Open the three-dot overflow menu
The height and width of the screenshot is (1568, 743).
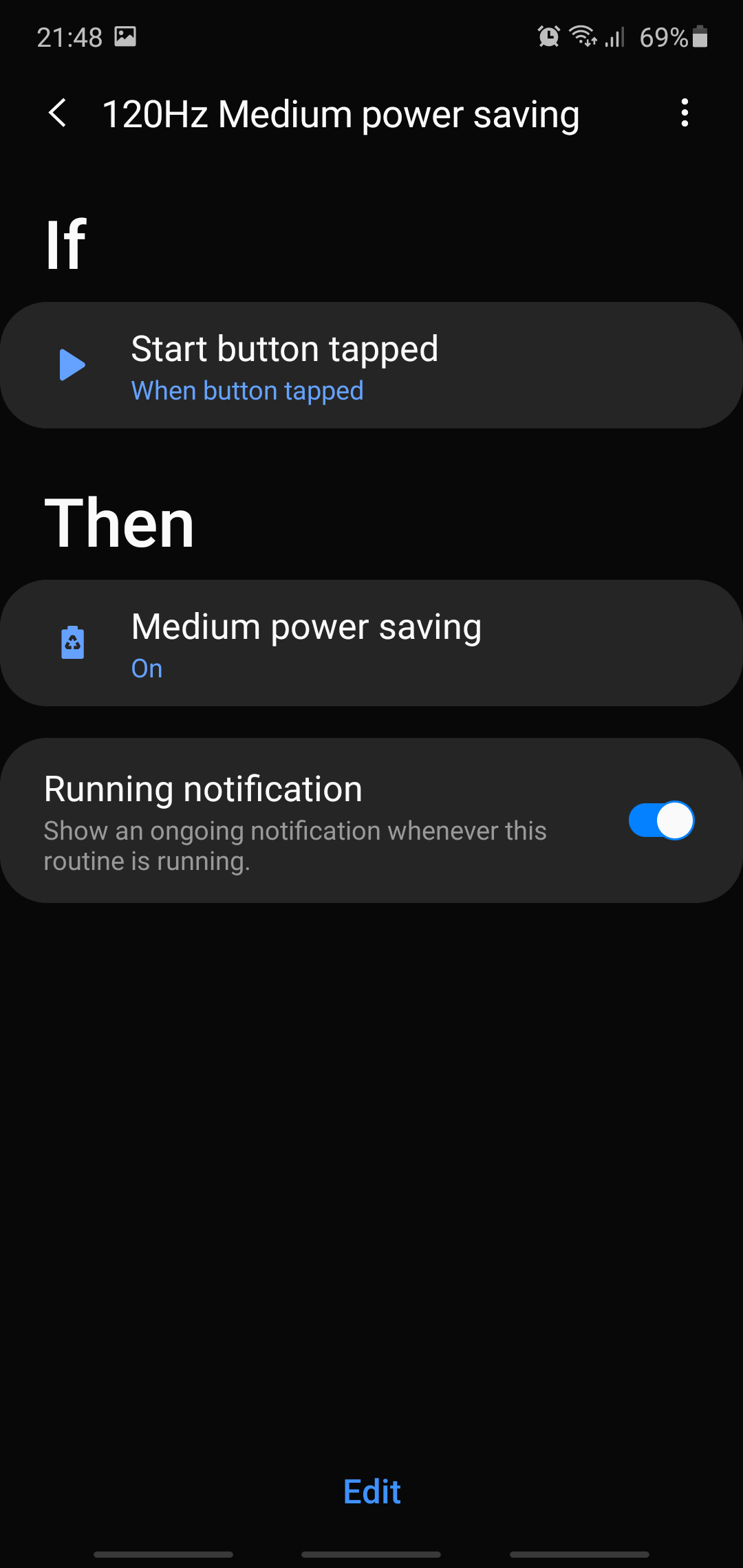pyautogui.click(x=684, y=113)
